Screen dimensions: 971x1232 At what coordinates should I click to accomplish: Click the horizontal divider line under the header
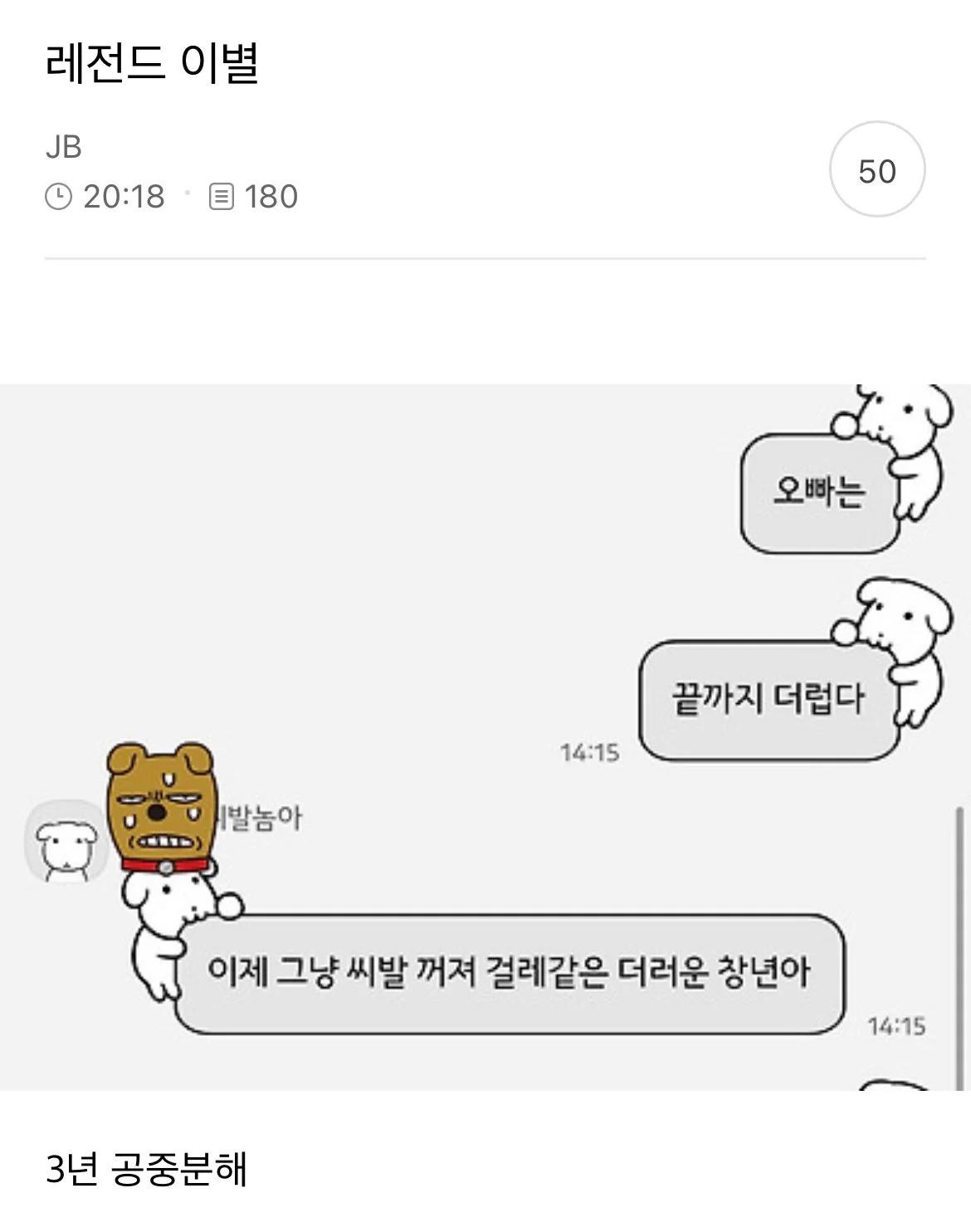pos(486,259)
